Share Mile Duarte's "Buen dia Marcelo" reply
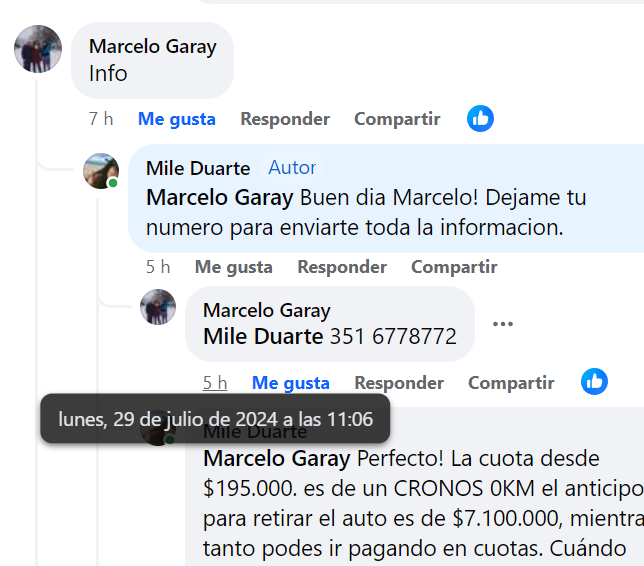This screenshot has height=566, width=644. [453, 267]
